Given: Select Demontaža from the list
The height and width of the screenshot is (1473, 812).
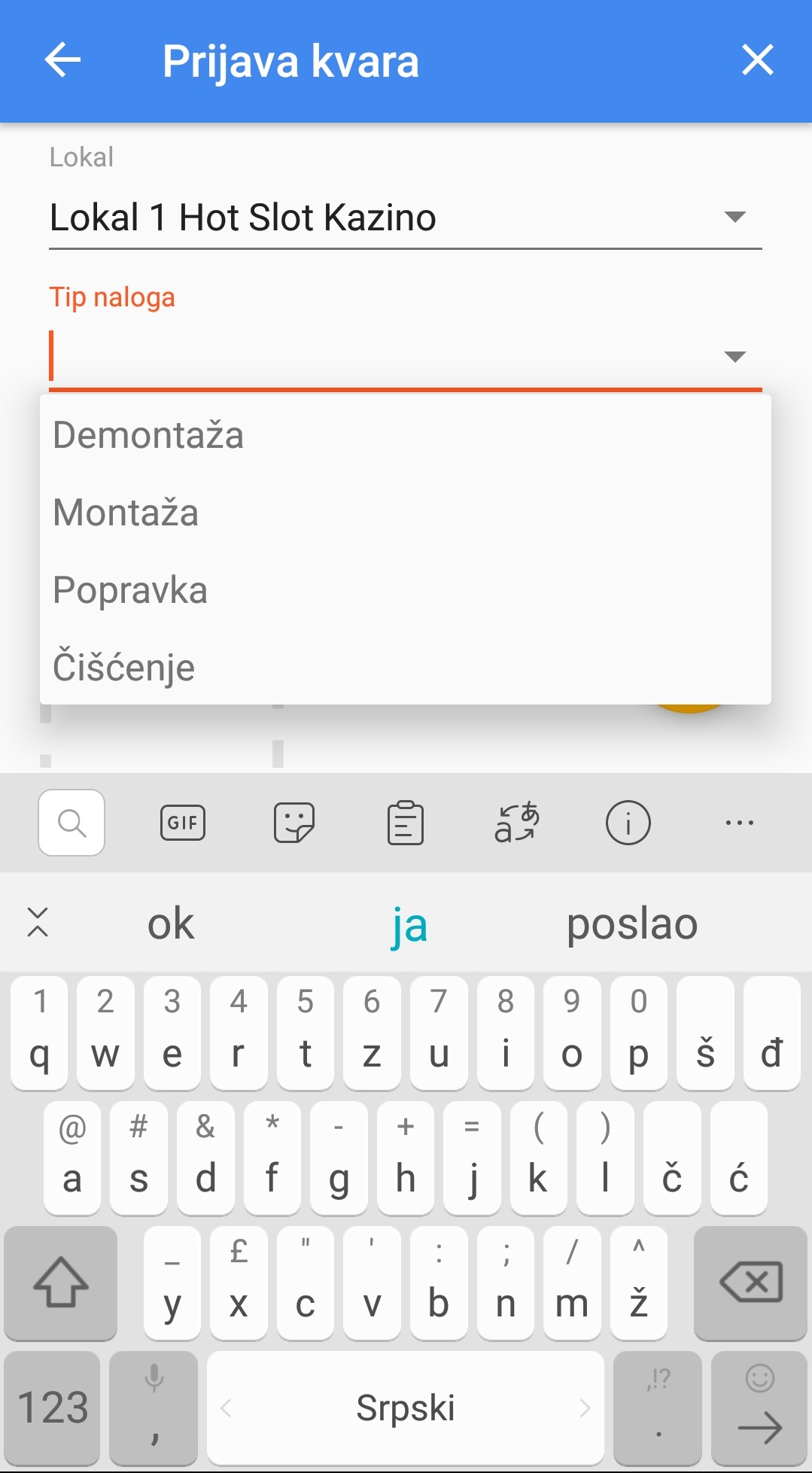Looking at the screenshot, I should [148, 436].
